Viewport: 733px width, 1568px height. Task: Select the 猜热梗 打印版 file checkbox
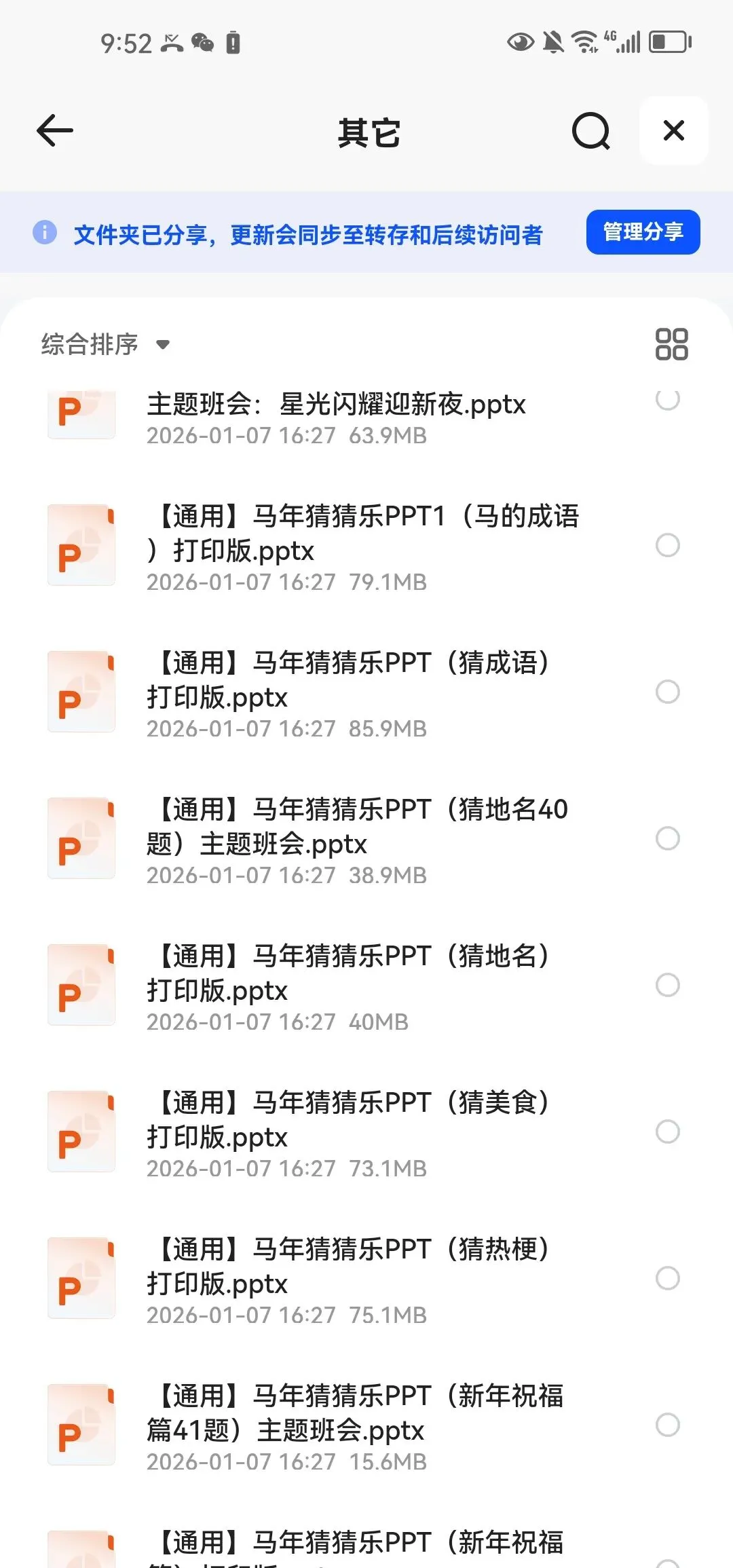pos(667,1278)
